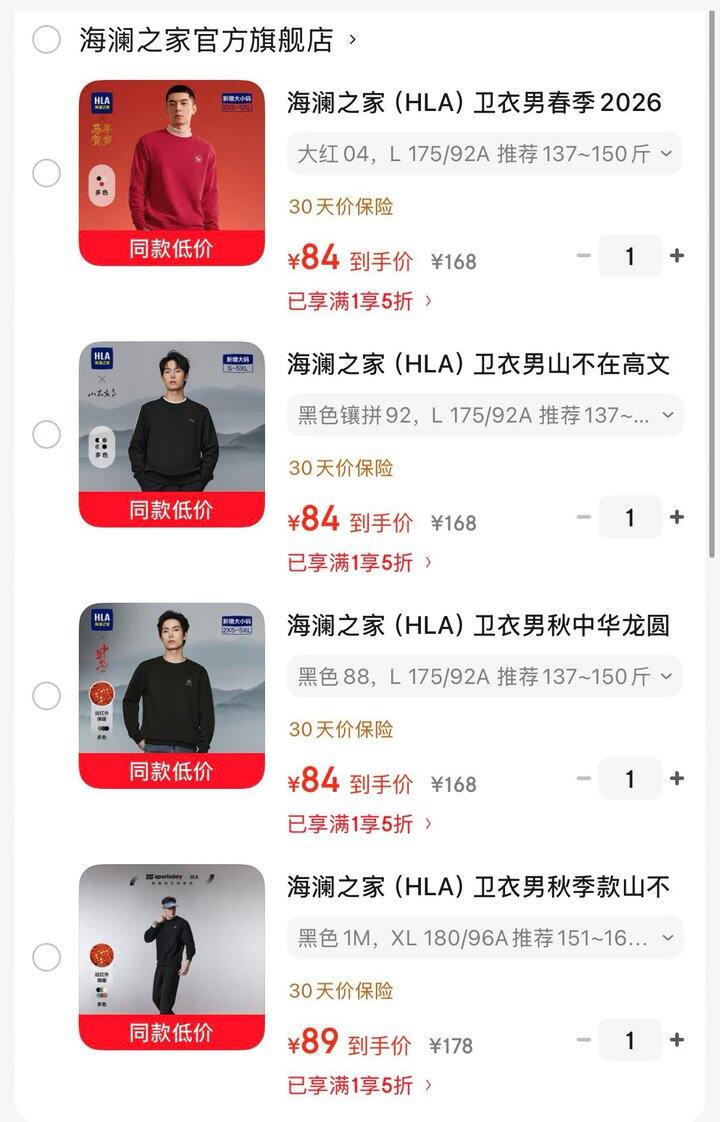This screenshot has height=1122, width=720.
Task: Select the 卫衣男山不在高文 item checkbox
Action: [x=46, y=435]
